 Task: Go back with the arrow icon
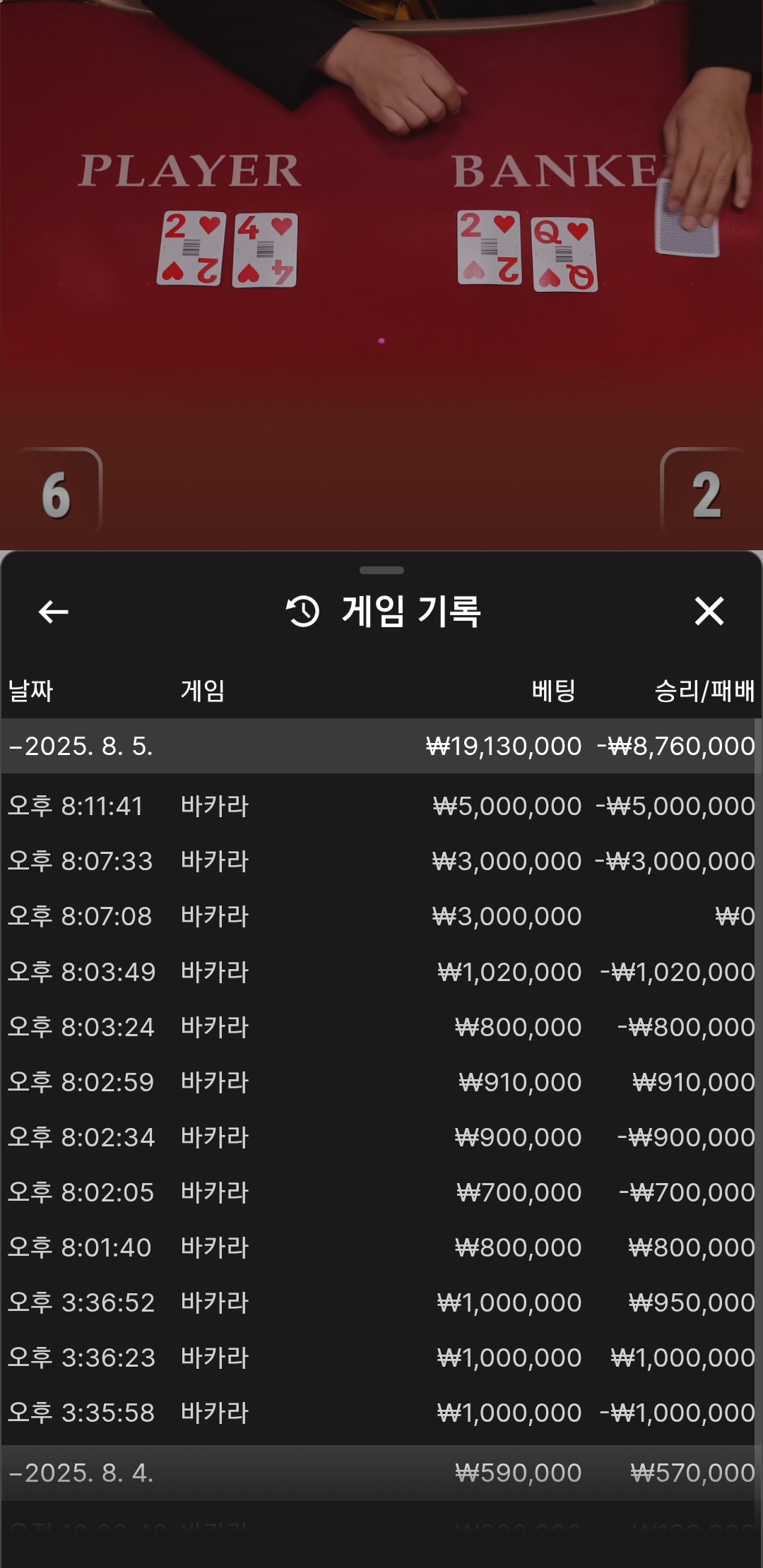tap(54, 612)
